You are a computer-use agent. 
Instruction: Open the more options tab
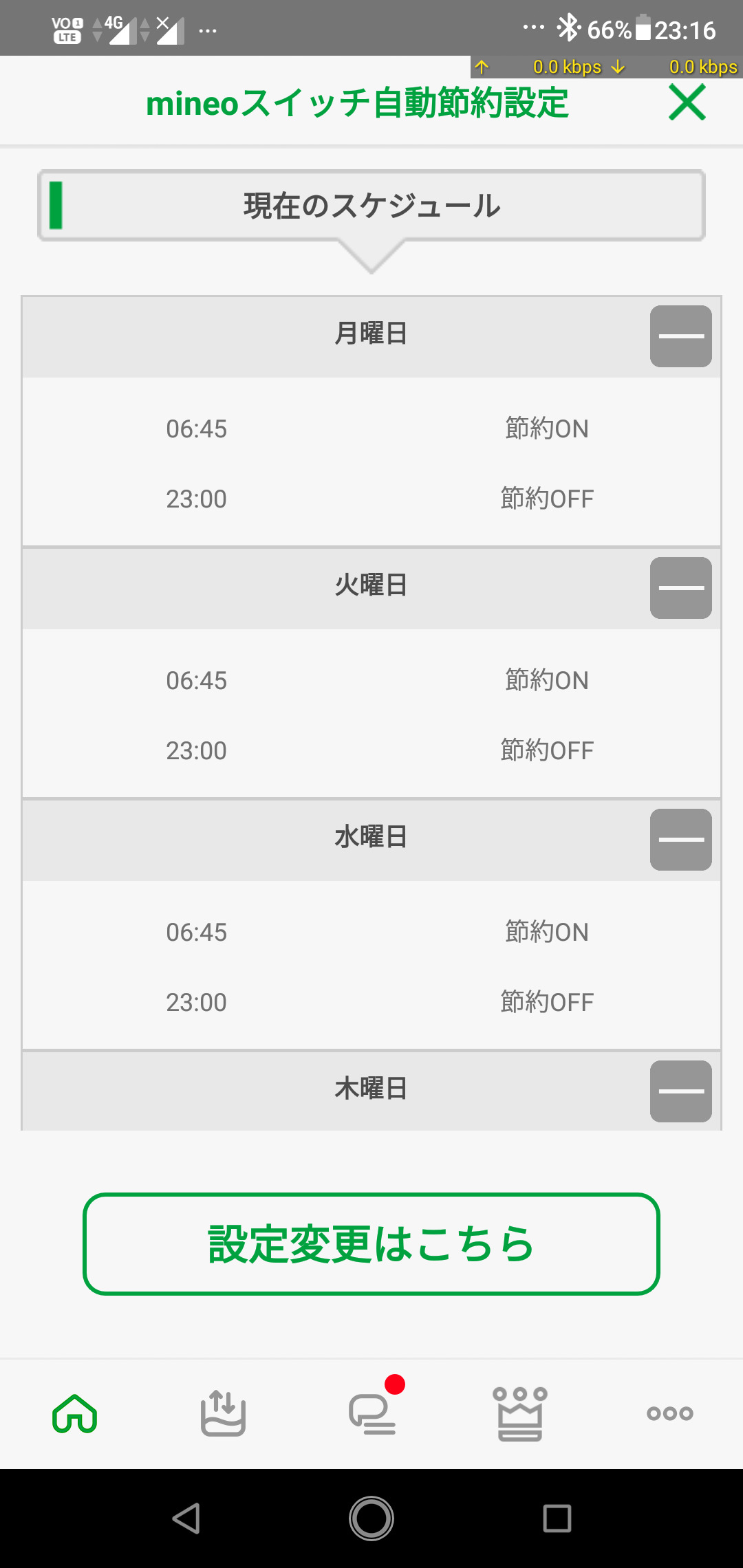point(669,1414)
